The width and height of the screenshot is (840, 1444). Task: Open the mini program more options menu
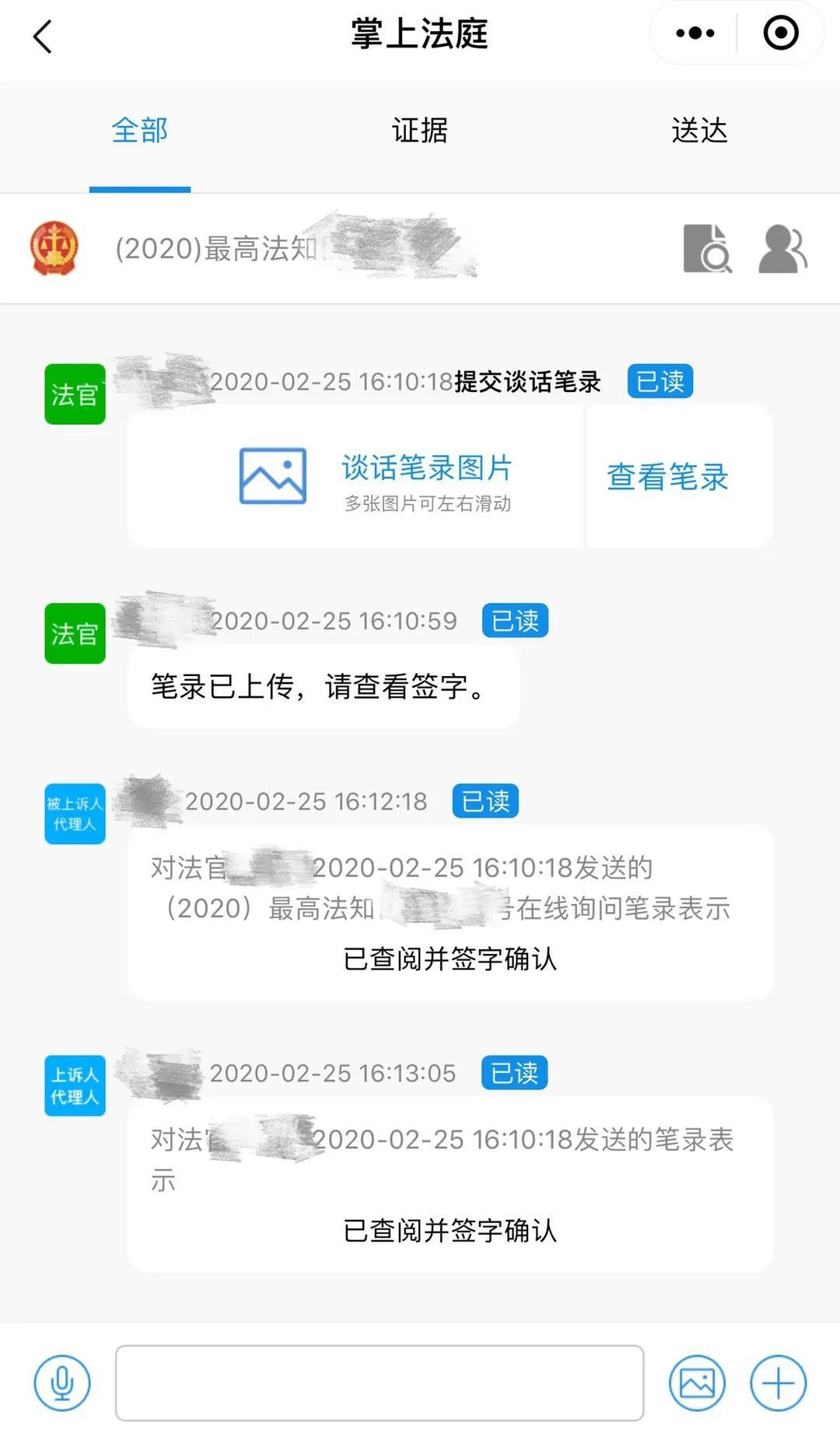pos(695,33)
